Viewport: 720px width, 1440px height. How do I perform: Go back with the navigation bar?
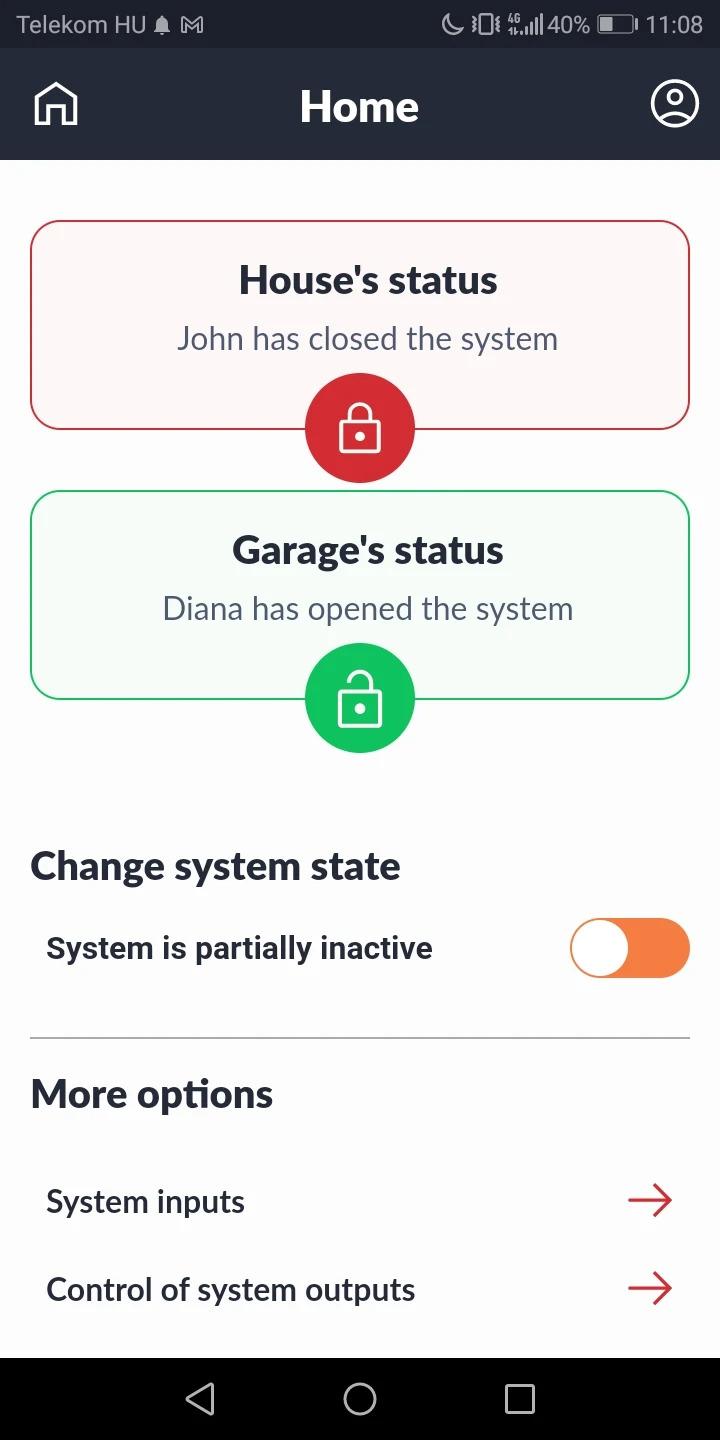200,1399
